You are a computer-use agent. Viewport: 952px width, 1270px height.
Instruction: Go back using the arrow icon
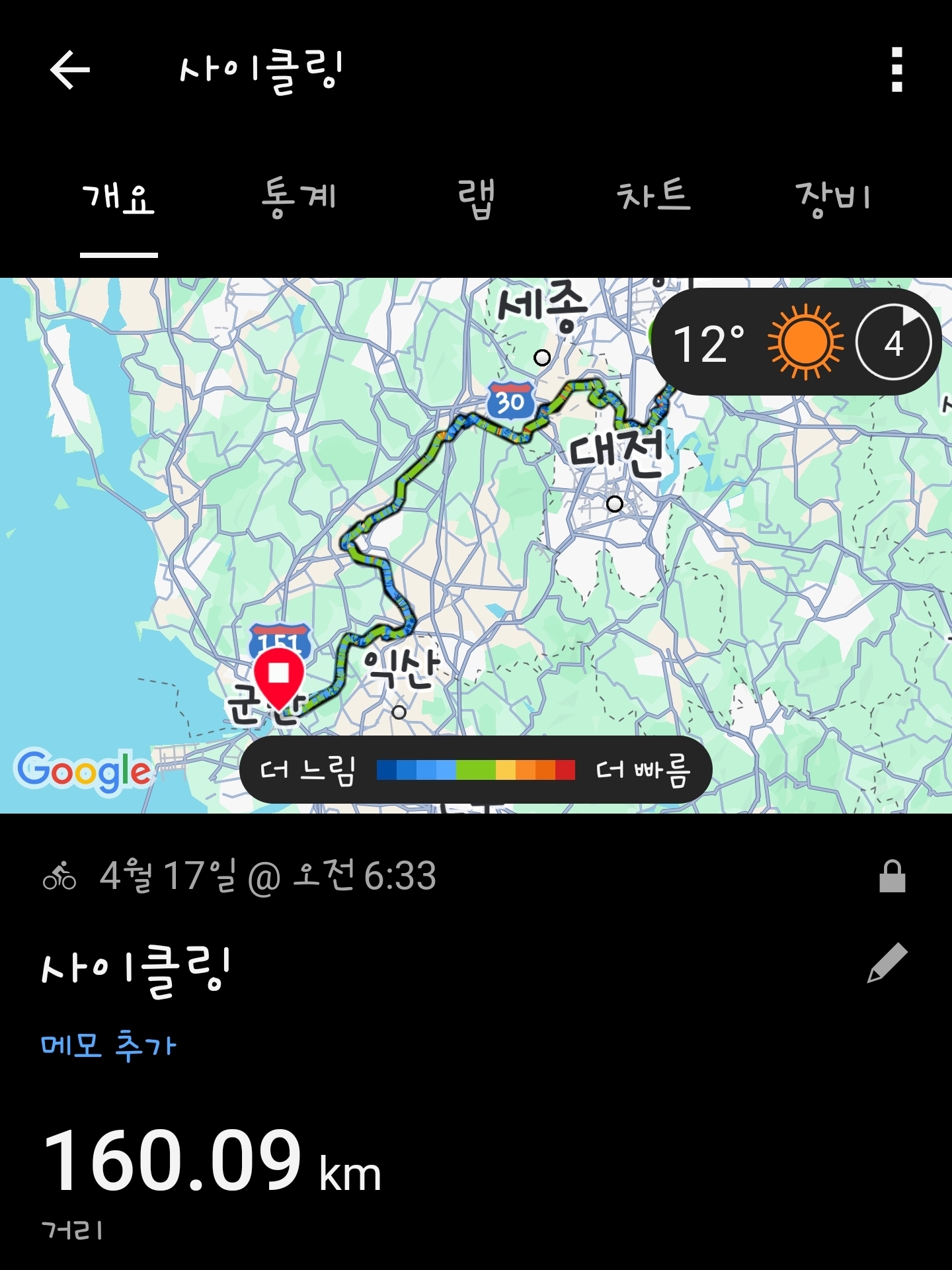pos(69,69)
